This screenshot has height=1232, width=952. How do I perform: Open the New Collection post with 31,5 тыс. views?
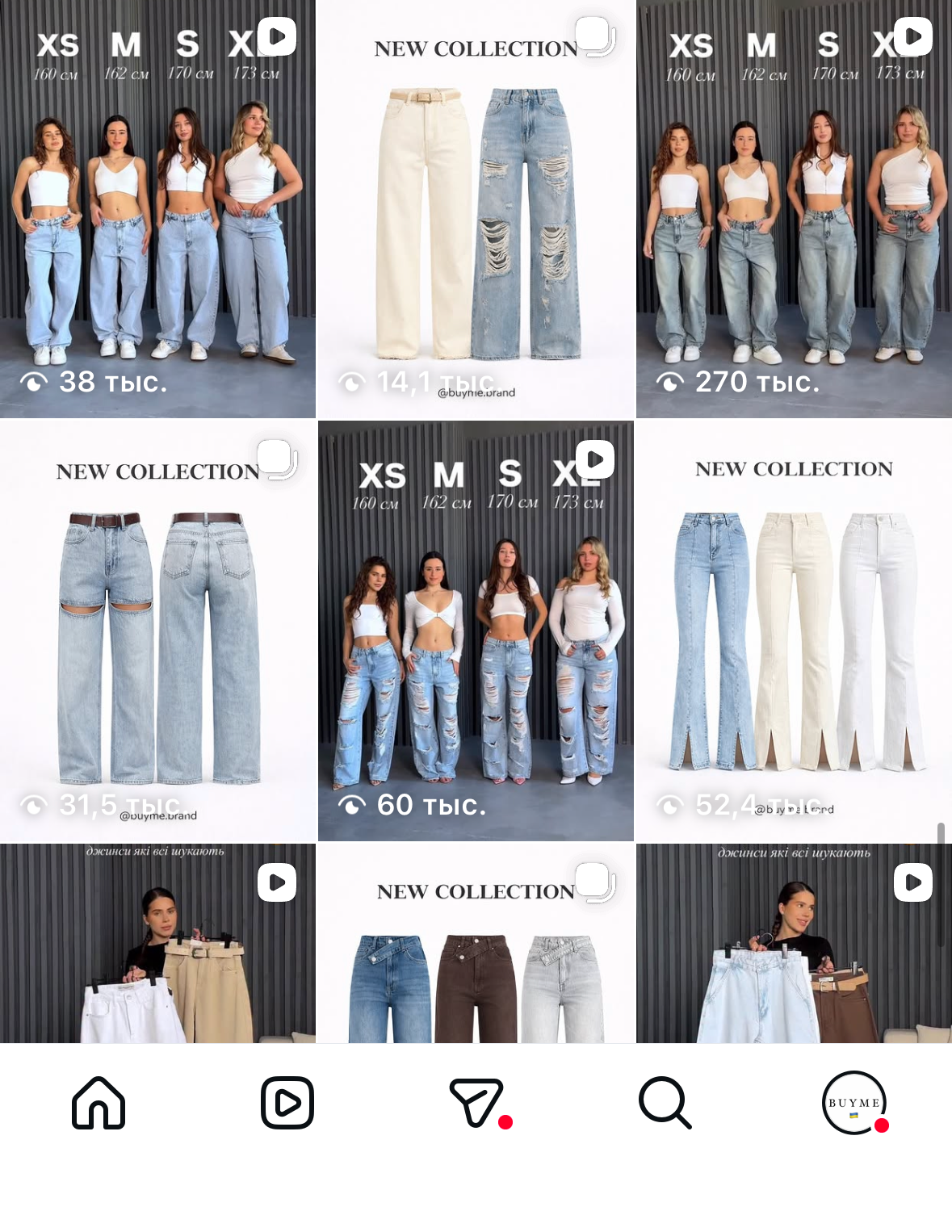(x=157, y=631)
